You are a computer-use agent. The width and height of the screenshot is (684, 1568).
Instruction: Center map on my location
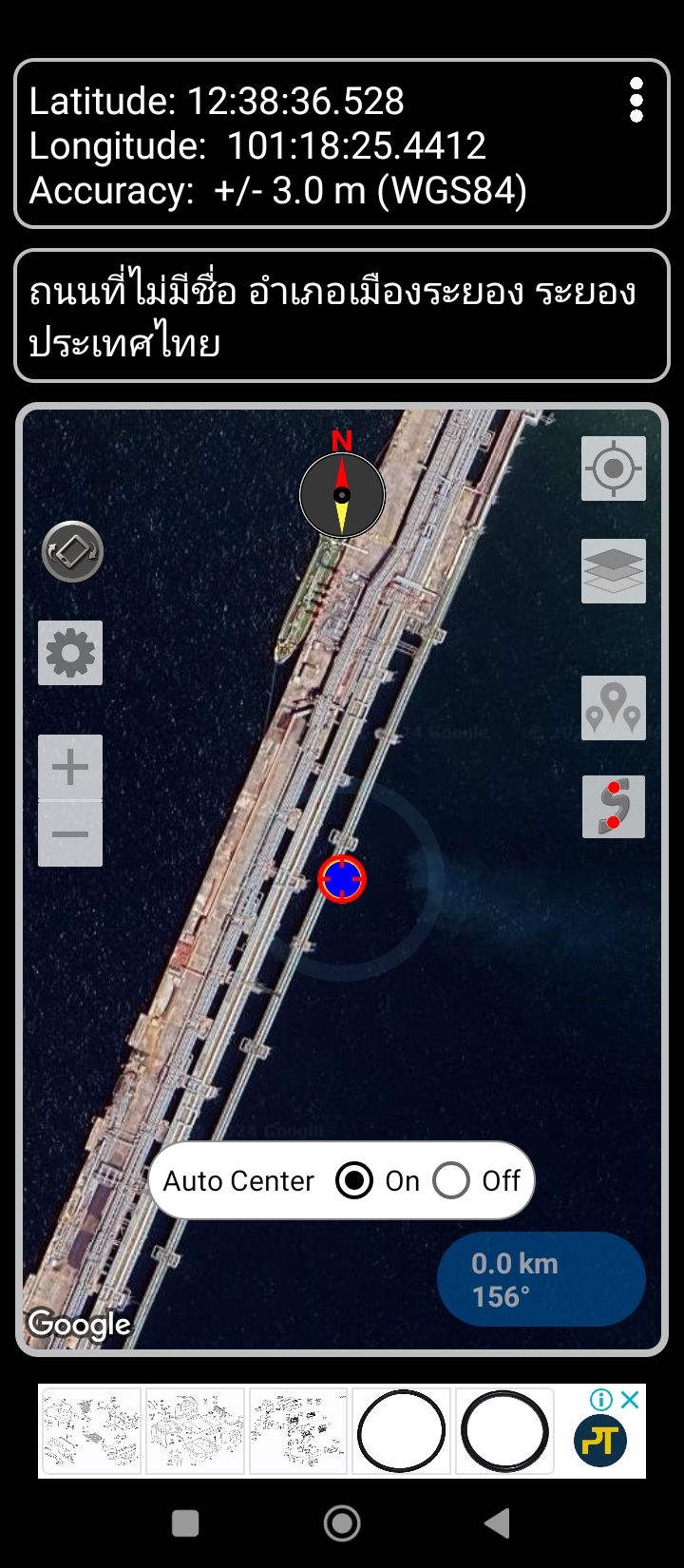pyautogui.click(x=614, y=468)
